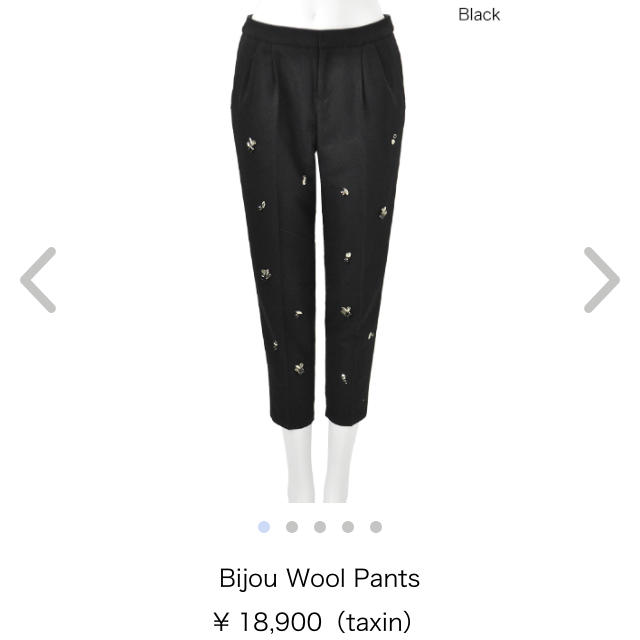Viewport: 640px width, 640px height.
Task: Show the next product image
Action: (x=601, y=281)
